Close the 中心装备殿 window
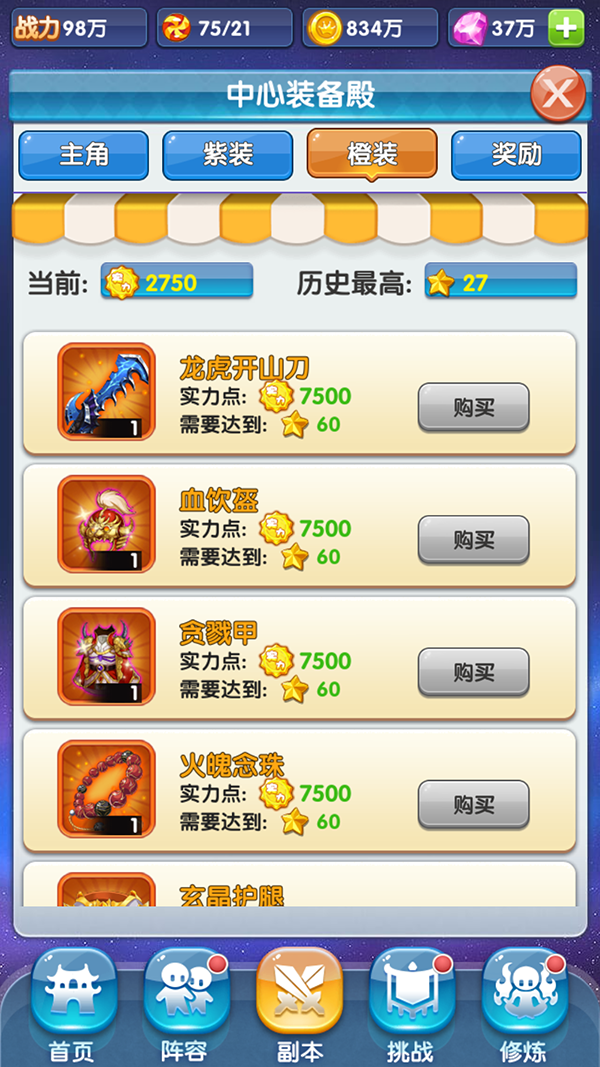Screen dimensions: 600x1067 tap(557, 96)
